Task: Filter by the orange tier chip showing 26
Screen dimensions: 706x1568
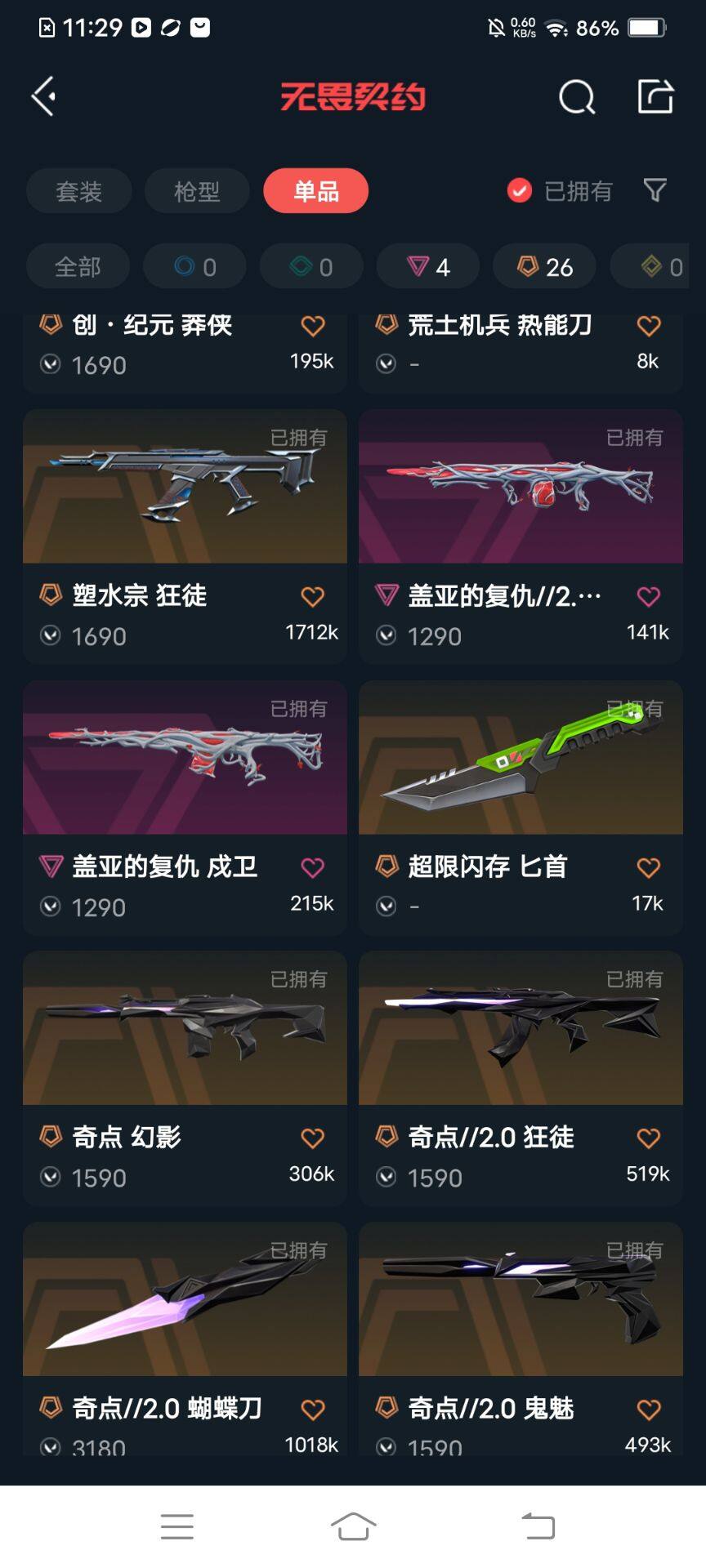Action: coord(544,267)
